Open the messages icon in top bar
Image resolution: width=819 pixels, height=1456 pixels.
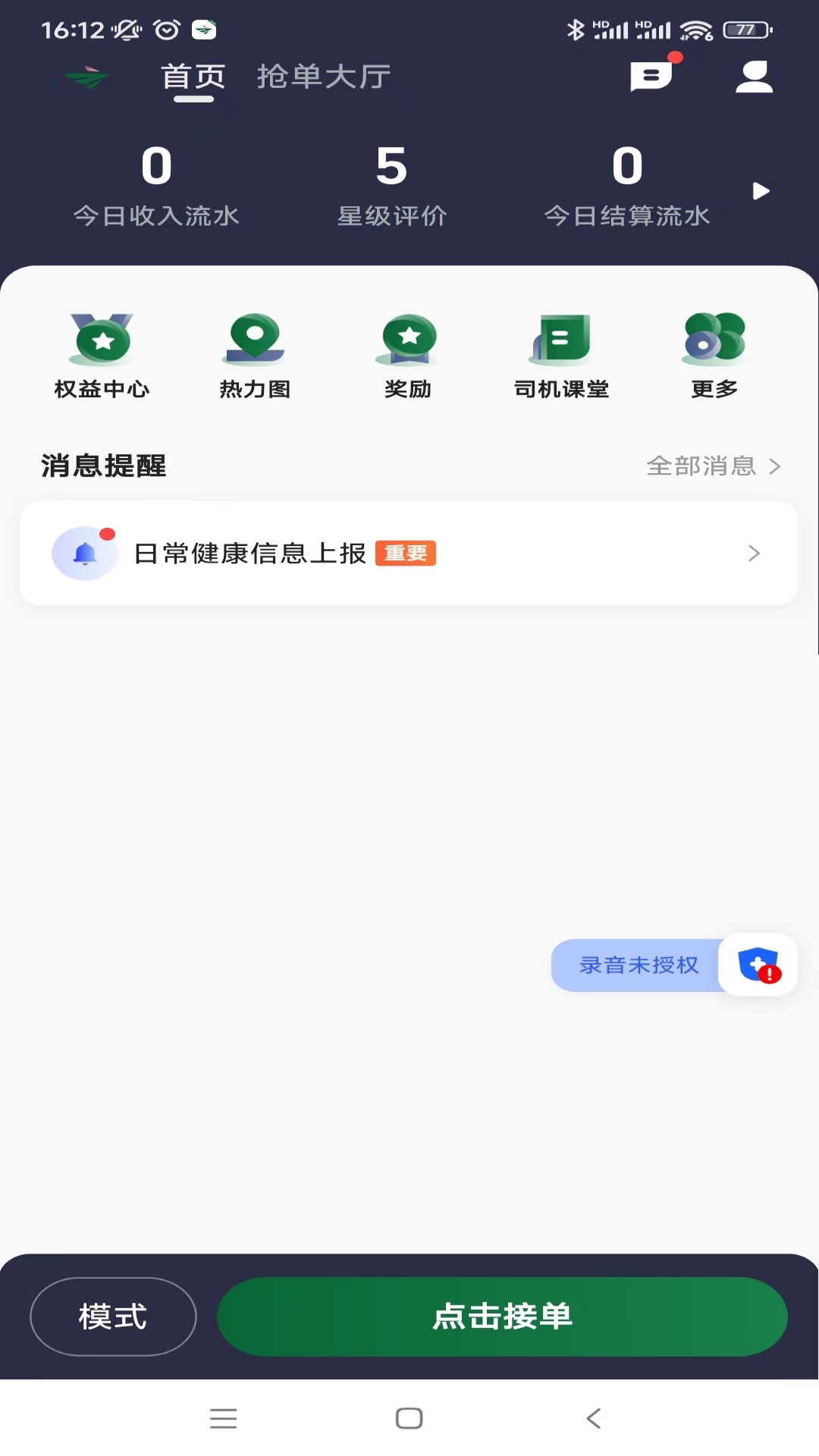click(651, 76)
